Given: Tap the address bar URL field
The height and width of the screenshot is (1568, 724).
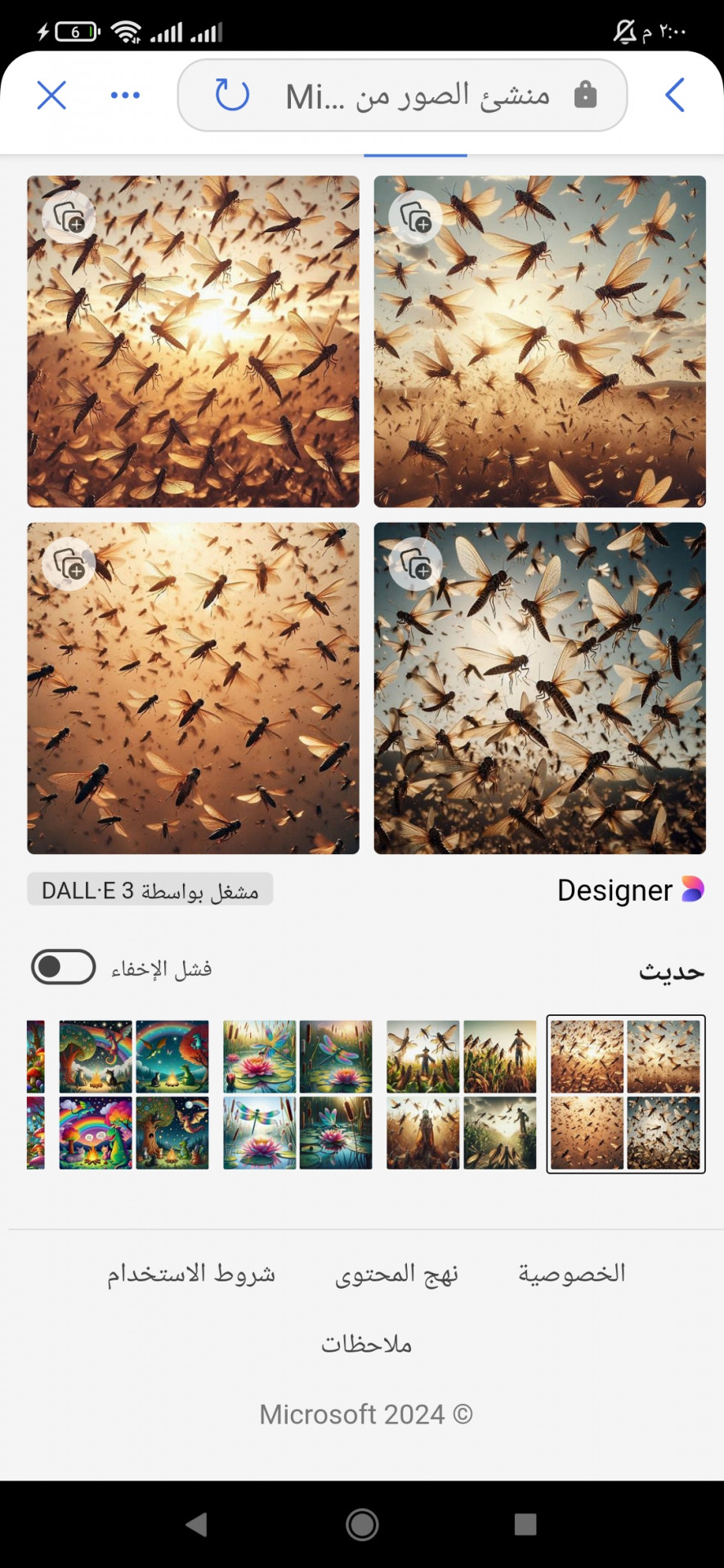Looking at the screenshot, I should point(417,96).
